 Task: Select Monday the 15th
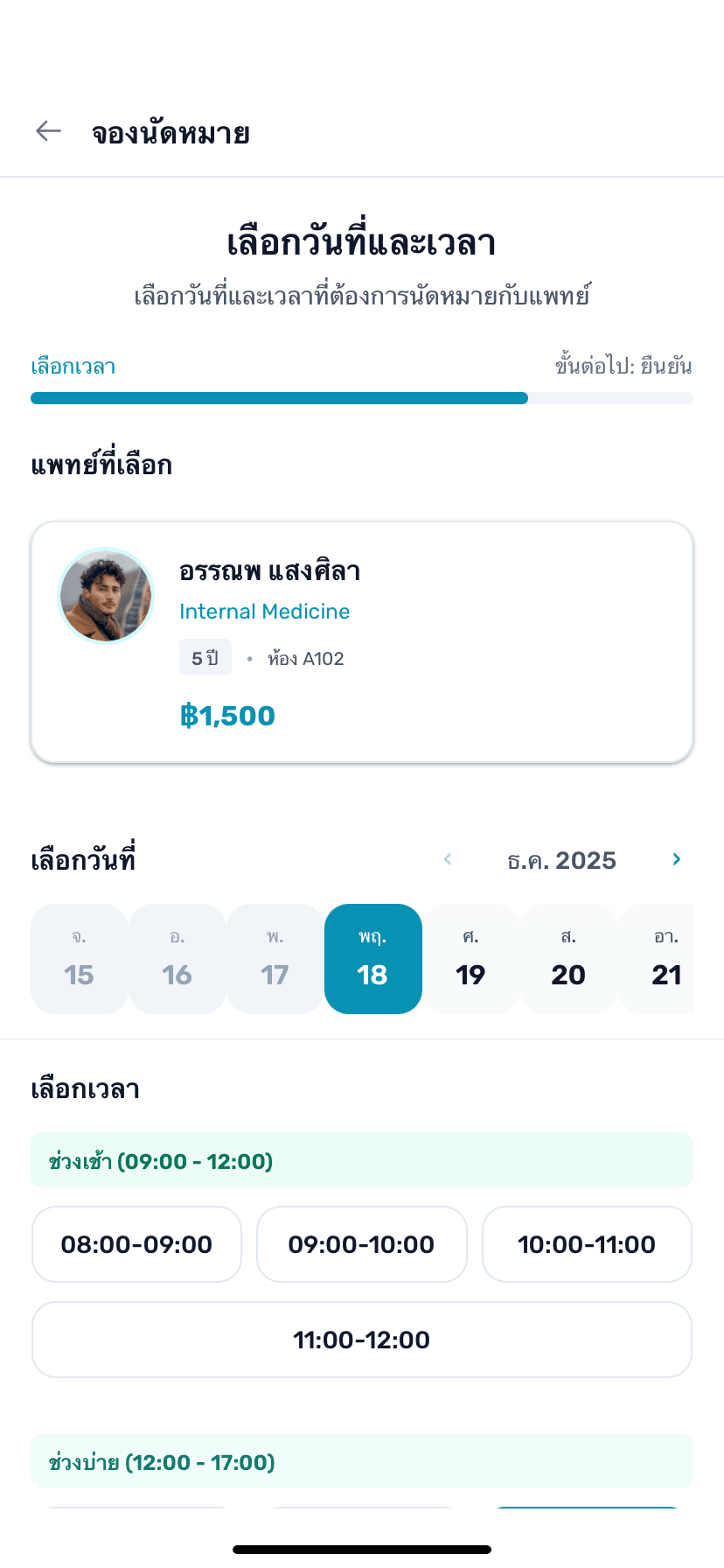tap(80, 959)
